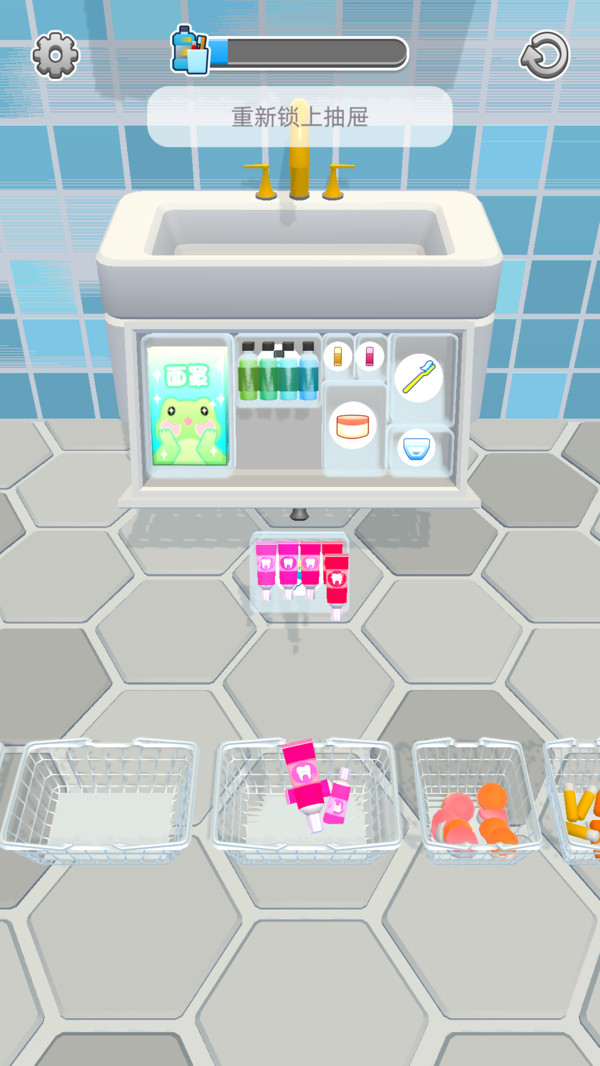Select the pink toothpaste tray on the floor
This screenshot has width=600, height=1066.
click(x=300, y=573)
